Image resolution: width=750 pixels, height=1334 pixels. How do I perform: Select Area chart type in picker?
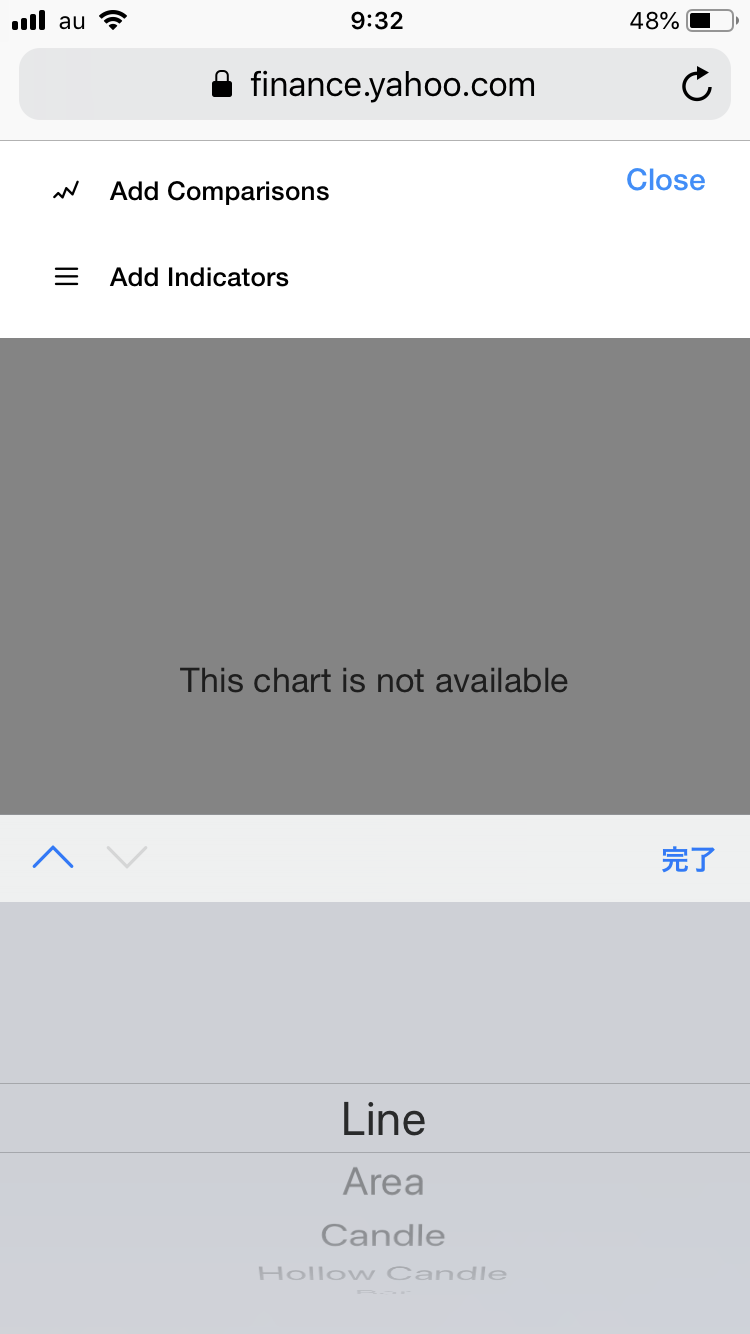383,1182
